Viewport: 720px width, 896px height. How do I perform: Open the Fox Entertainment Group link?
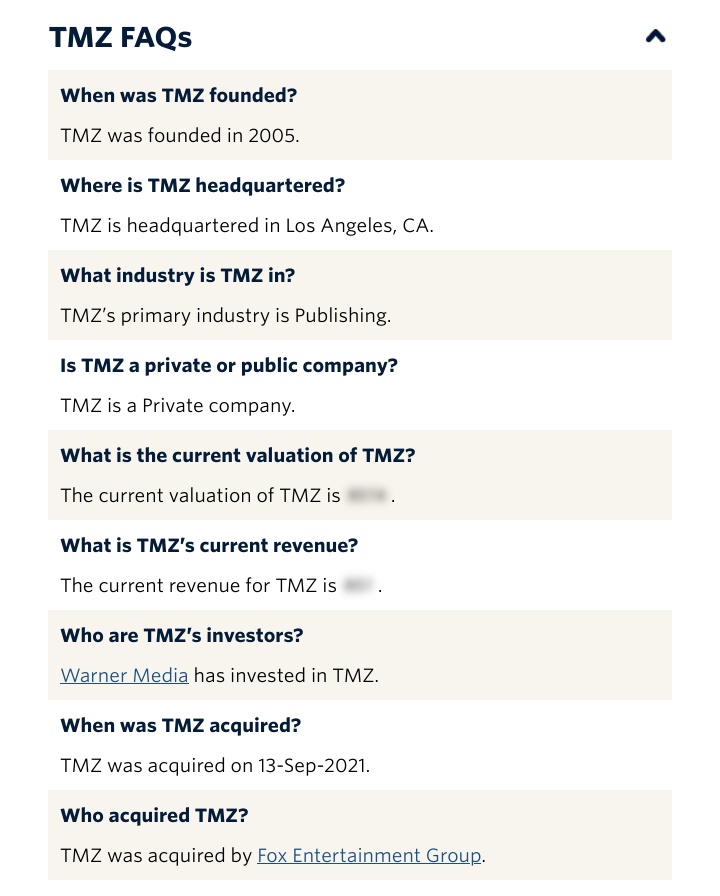[369, 855]
